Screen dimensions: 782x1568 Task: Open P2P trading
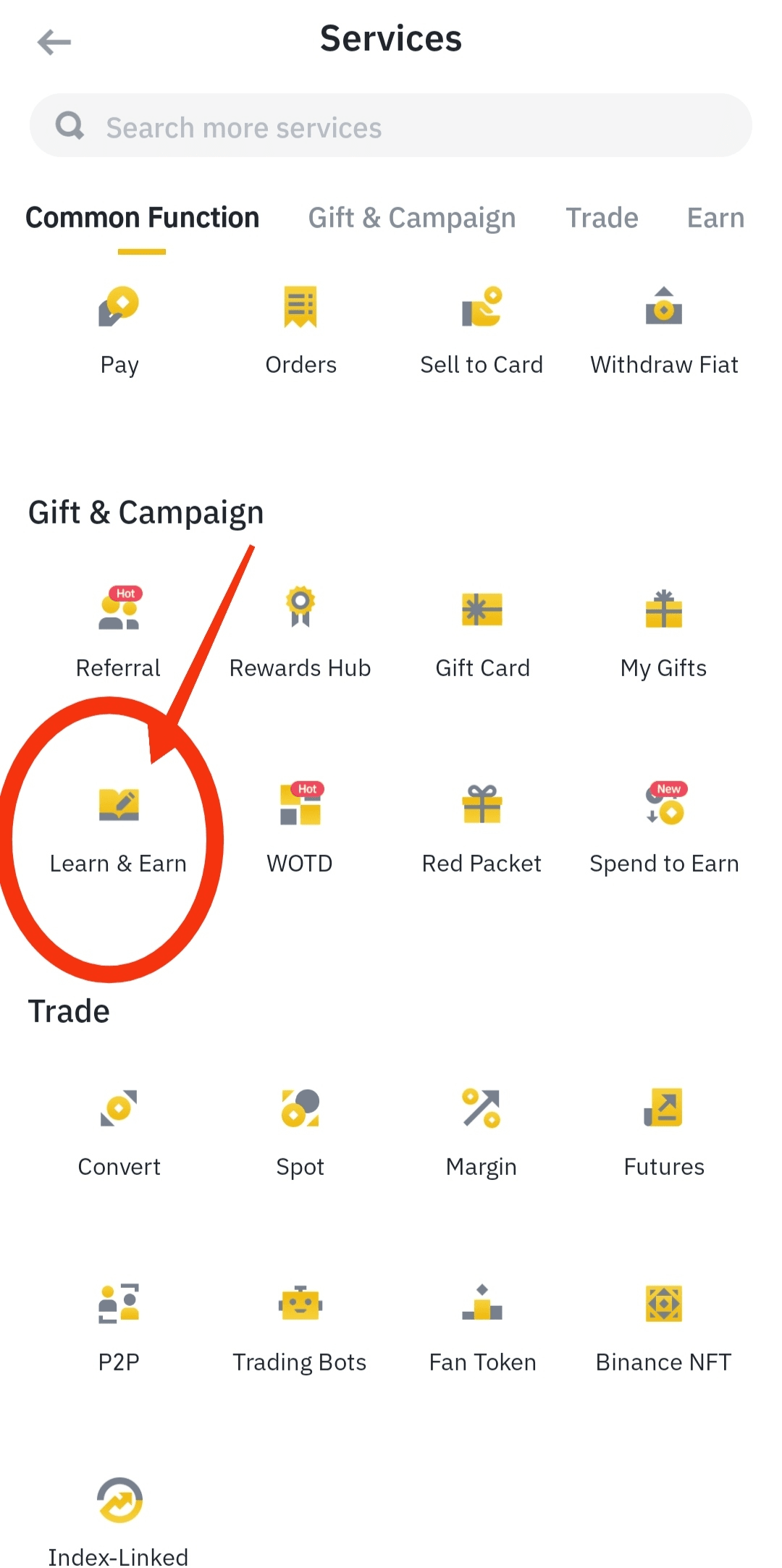(x=119, y=1326)
